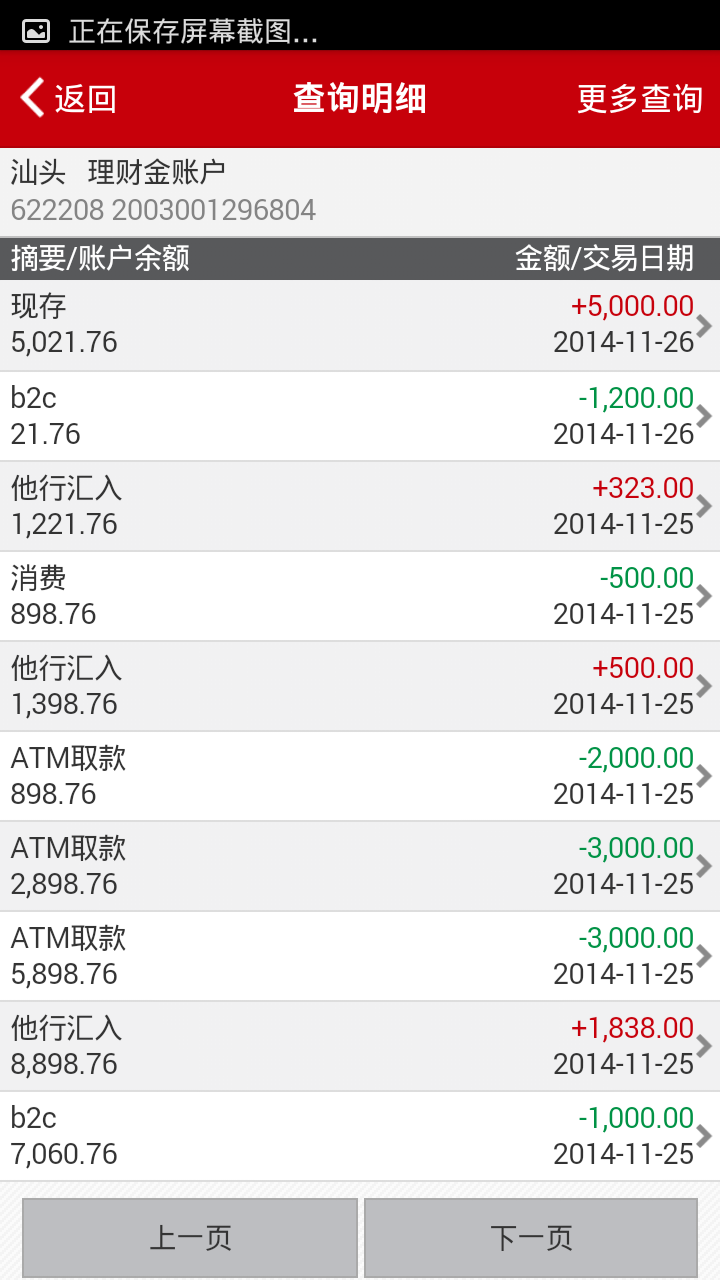720x1280 pixels.
Task: View the ATM取款 -2,000.00 withdrawal
Action: pos(360,776)
